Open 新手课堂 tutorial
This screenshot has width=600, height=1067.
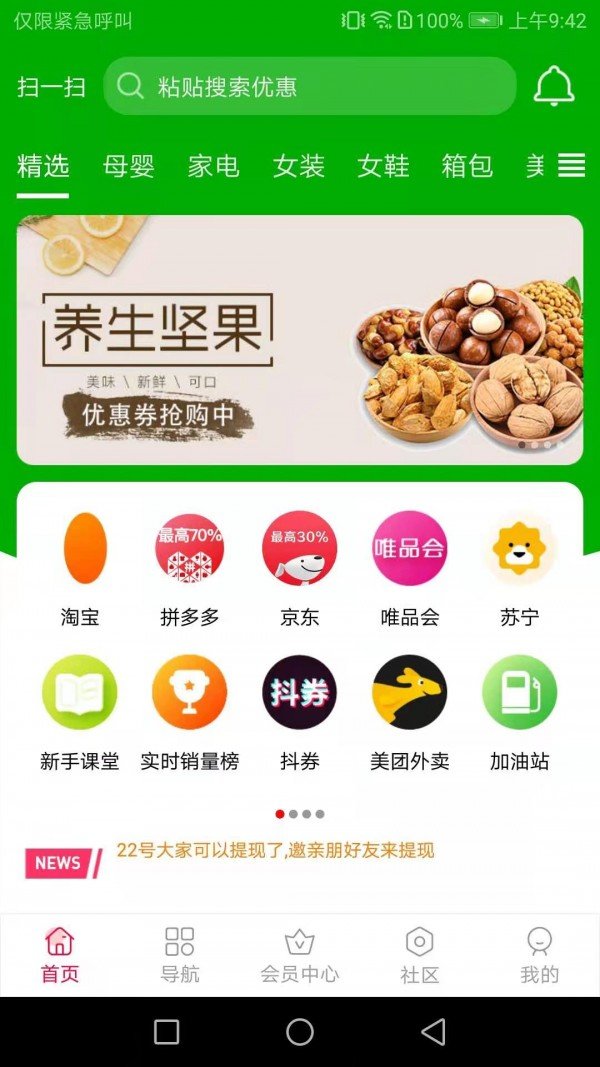point(80,712)
